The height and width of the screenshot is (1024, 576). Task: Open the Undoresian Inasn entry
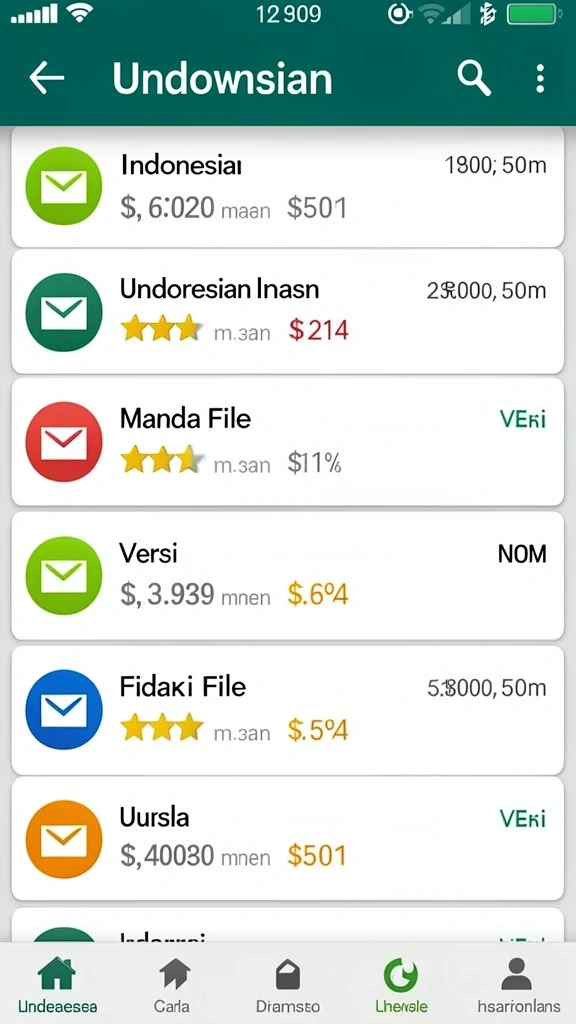287,312
